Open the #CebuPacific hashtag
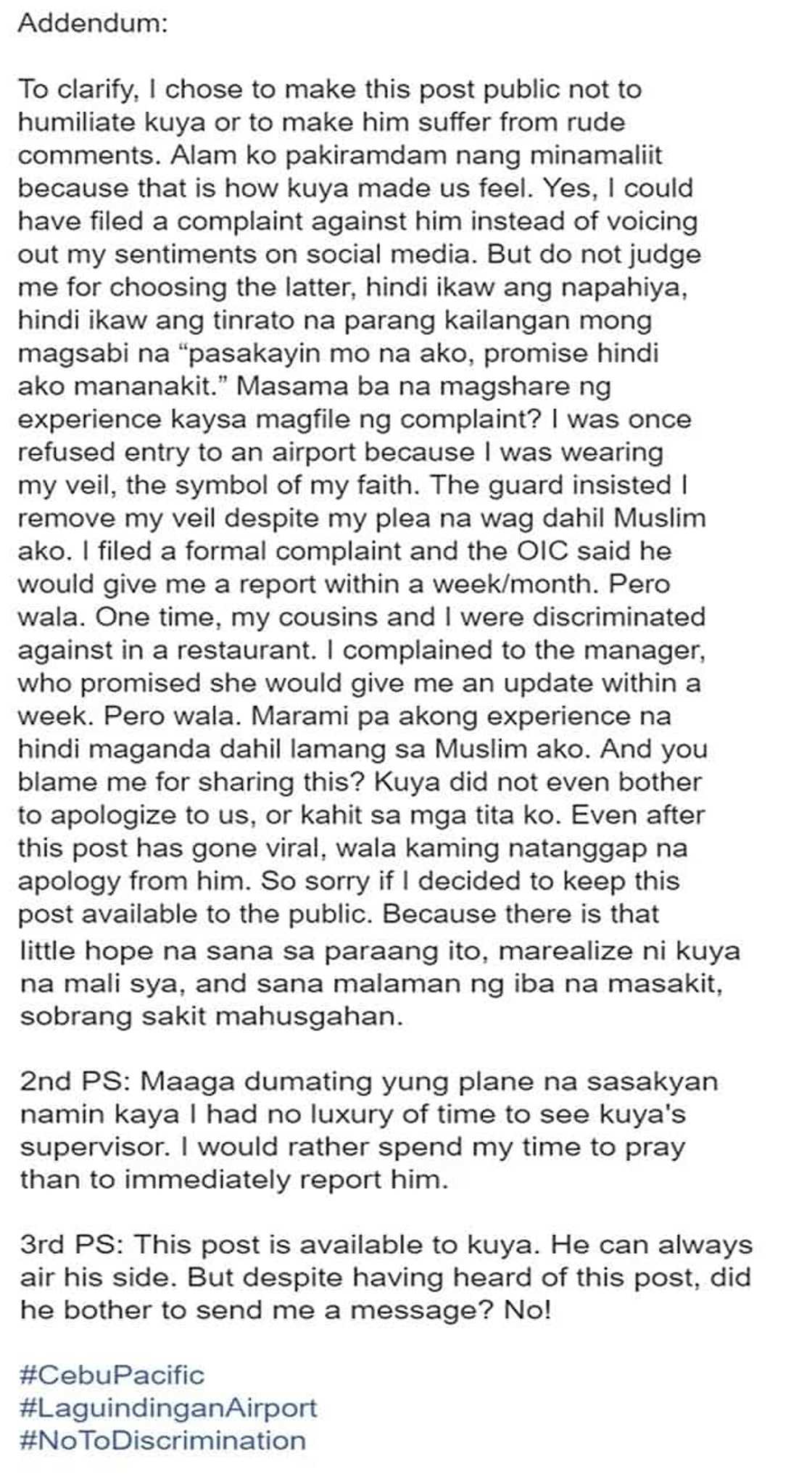Screen dimensions: 812x1477 point(112,1375)
